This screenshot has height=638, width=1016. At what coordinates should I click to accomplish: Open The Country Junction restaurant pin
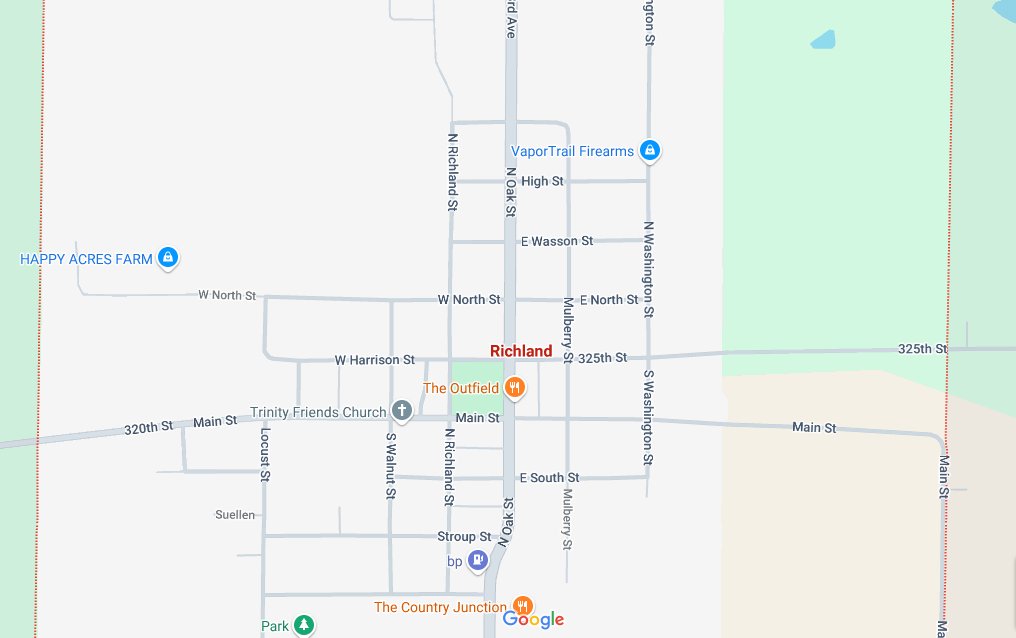click(x=522, y=605)
